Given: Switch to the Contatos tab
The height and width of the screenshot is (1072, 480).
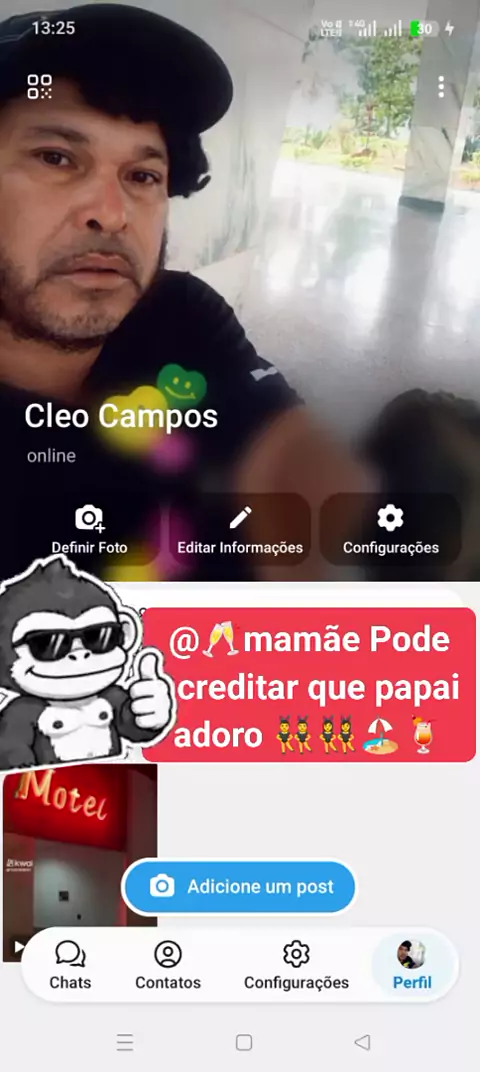Looking at the screenshot, I should point(168,965).
